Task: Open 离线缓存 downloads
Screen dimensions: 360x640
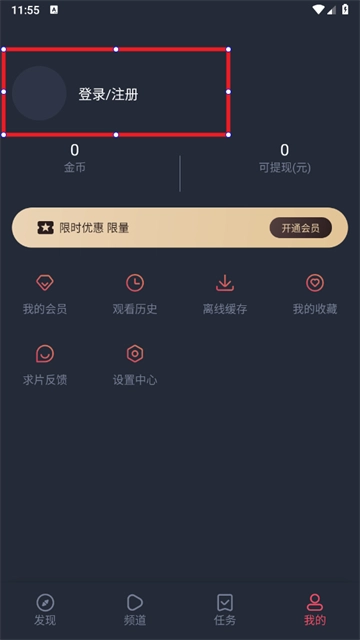Action: tap(225, 295)
